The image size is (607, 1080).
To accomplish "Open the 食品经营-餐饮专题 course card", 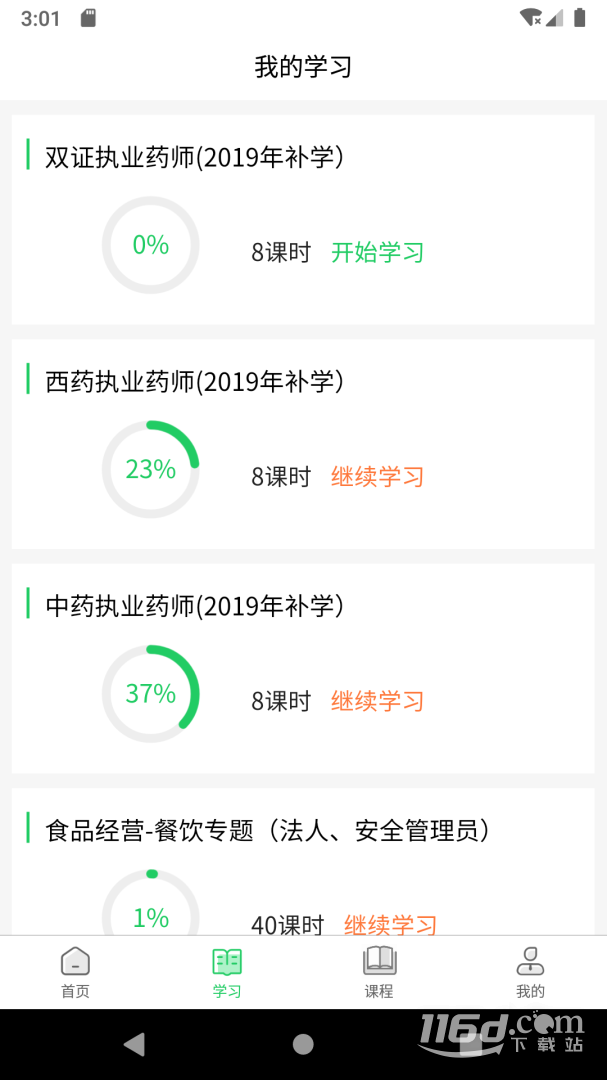I will pos(303,862).
